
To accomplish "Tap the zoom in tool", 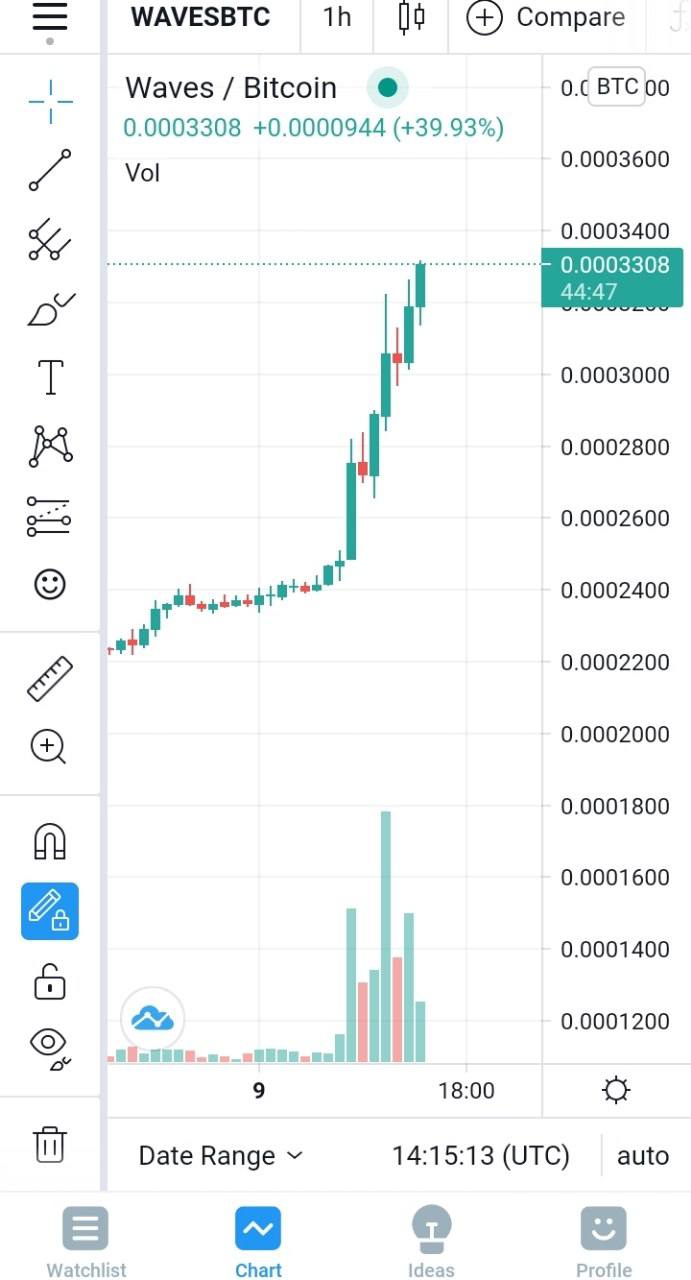I will pyautogui.click(x=49, y=747).
